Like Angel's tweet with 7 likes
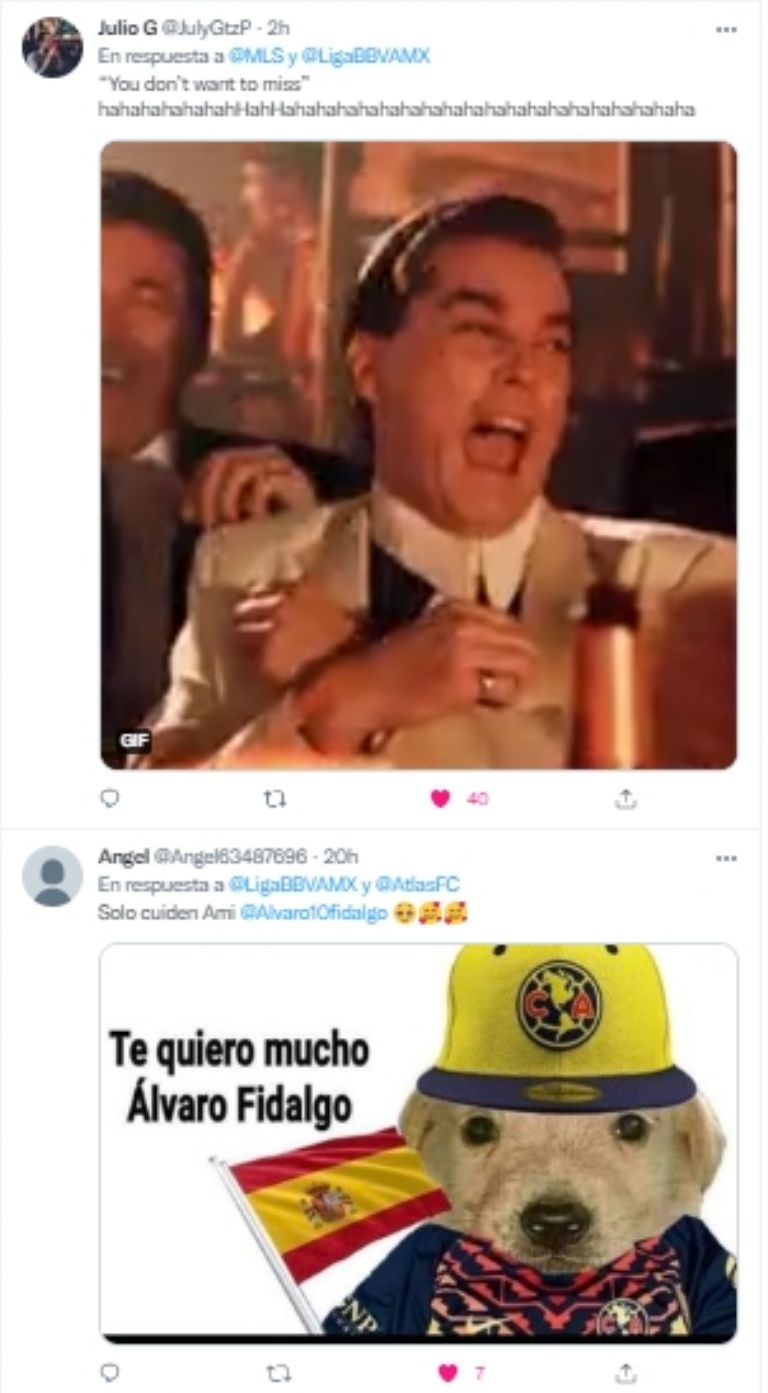The image size is (768, 1393). 448,1373
